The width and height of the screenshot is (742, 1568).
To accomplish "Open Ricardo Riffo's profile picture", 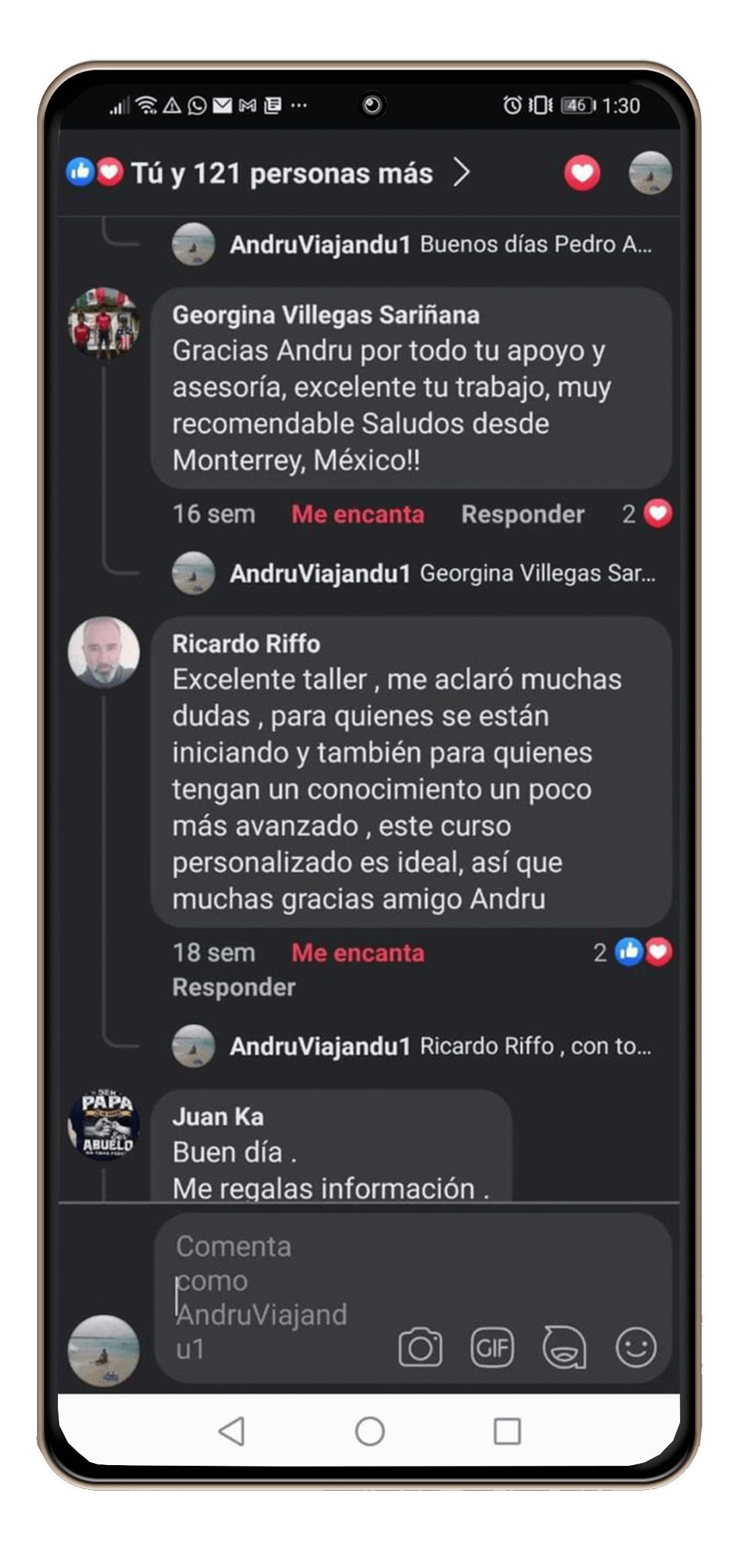I will pos(104,652).
